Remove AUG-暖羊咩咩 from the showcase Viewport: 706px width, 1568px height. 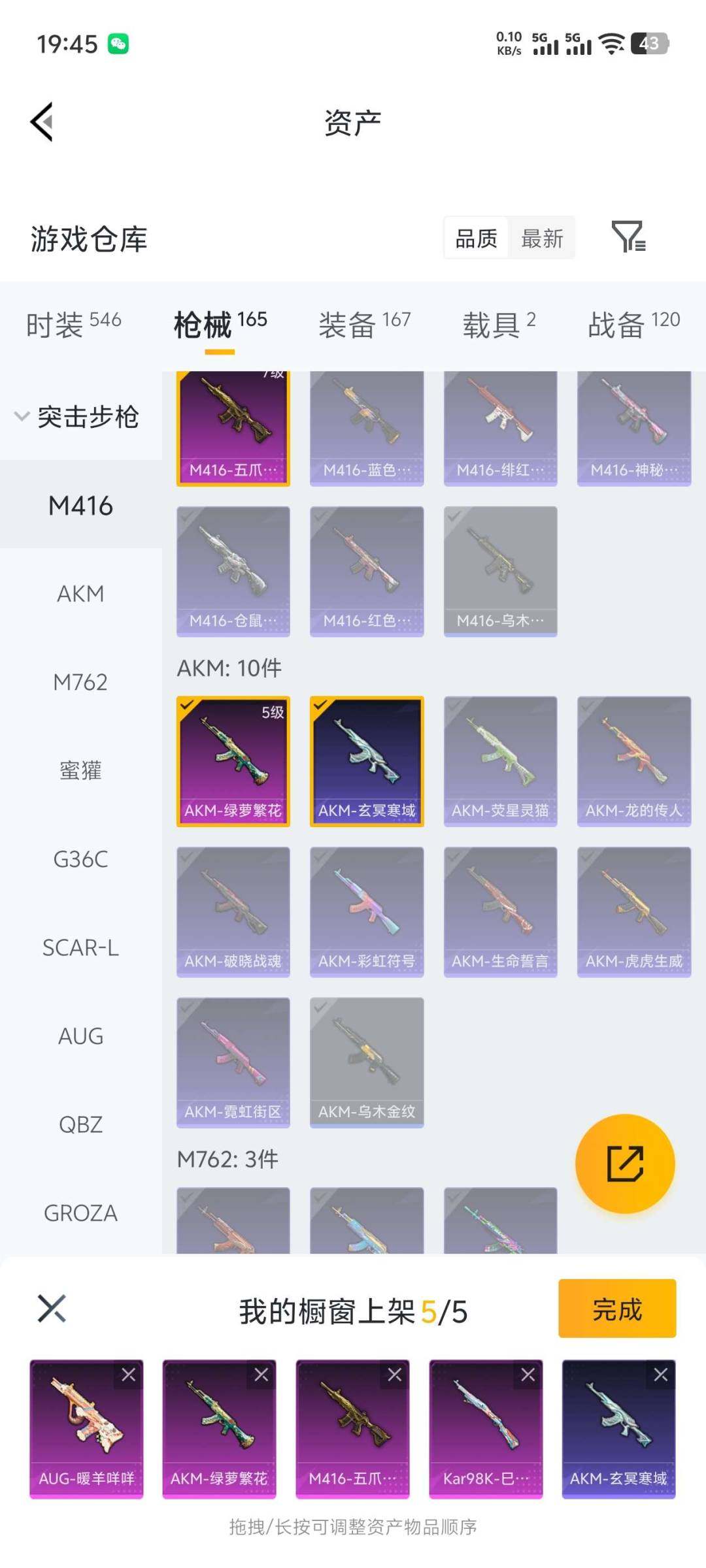tap(129, 1375)
